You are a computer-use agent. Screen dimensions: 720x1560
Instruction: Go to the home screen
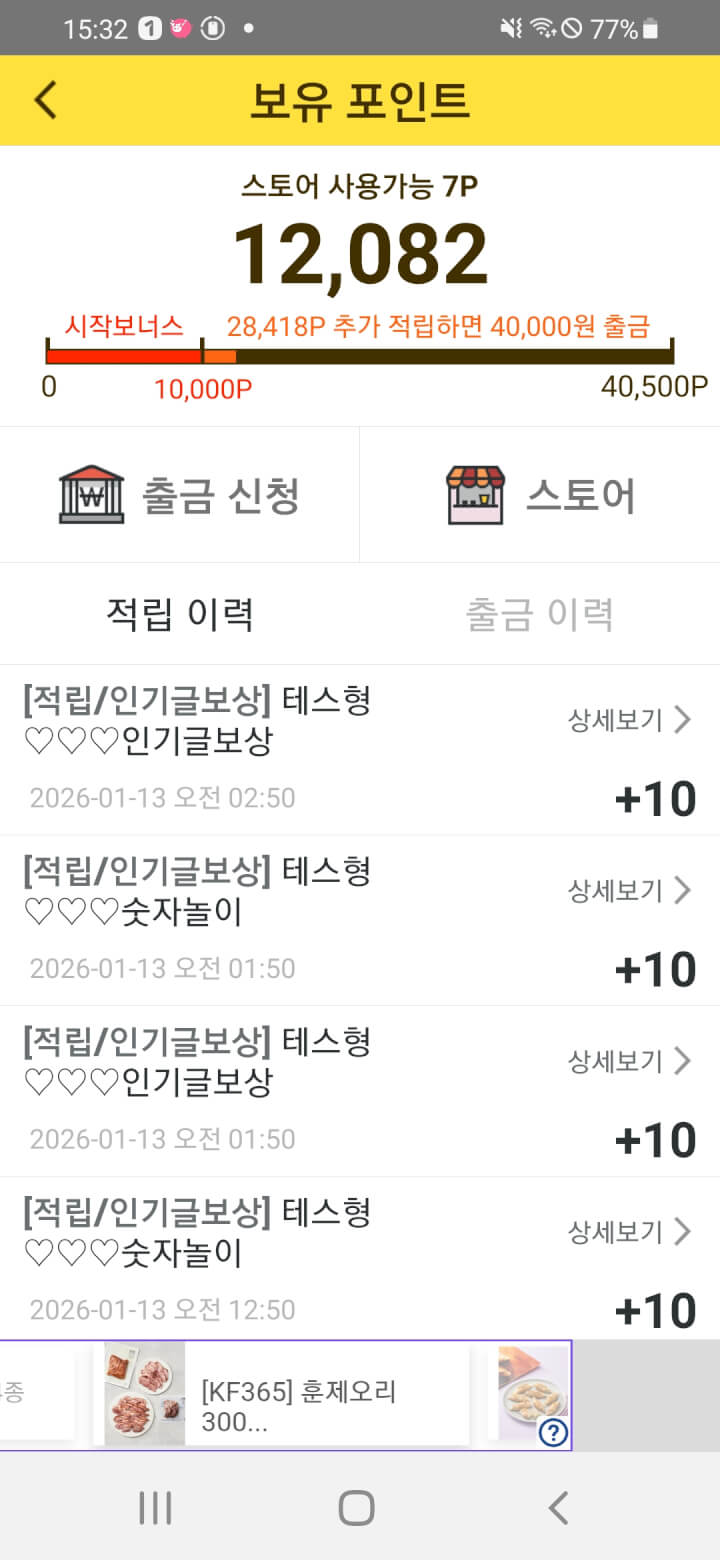tap(356, 1507)
